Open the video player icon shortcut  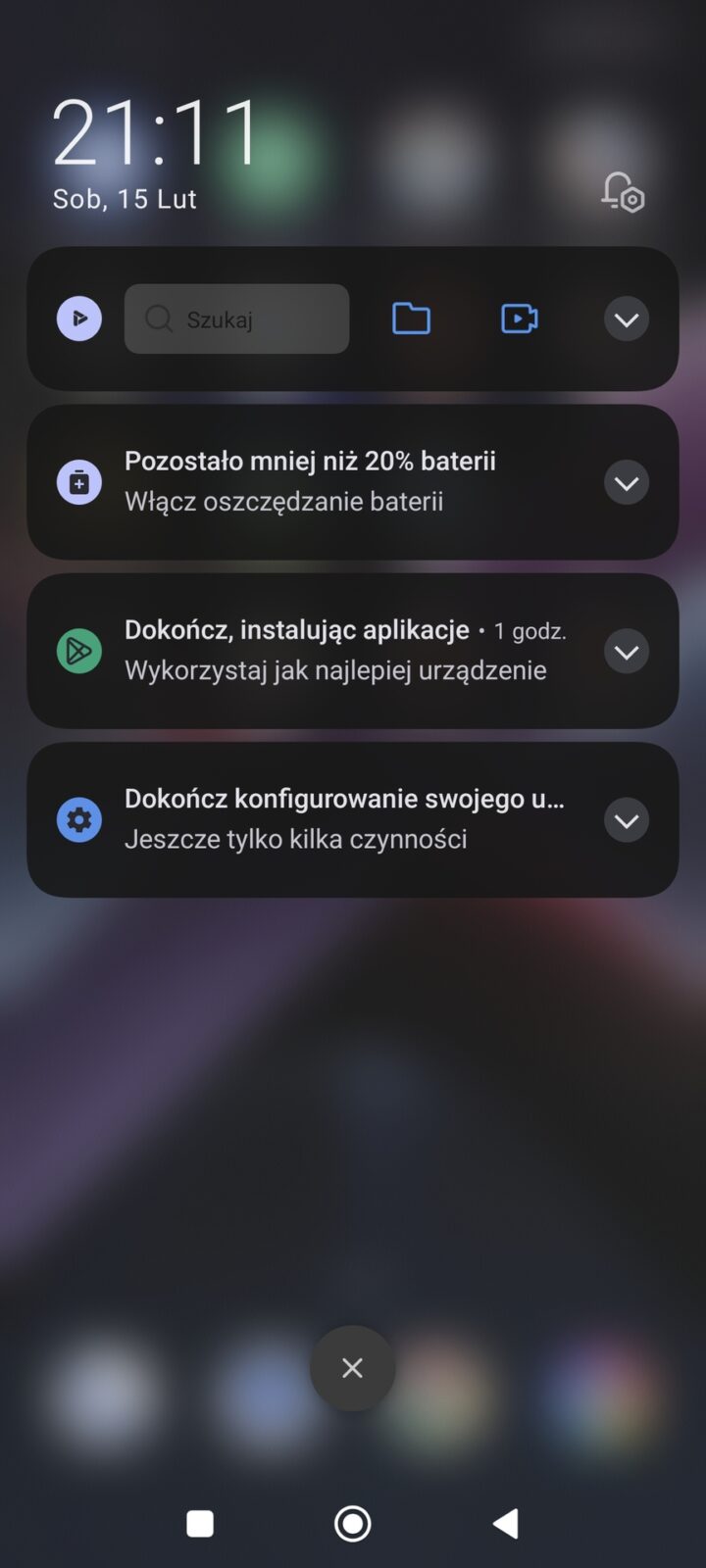(x=519, y=318)
